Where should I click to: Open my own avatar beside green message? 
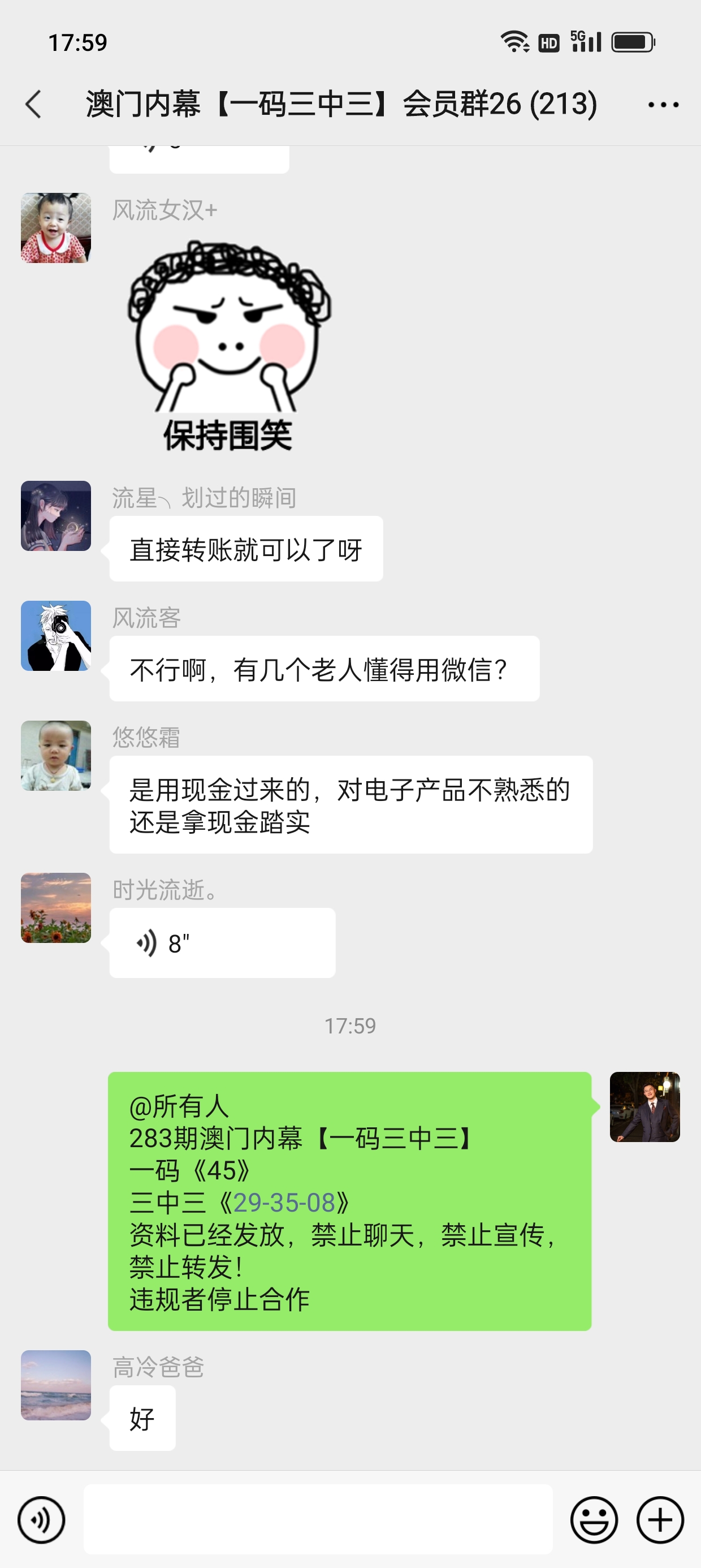click(644, 1106)
